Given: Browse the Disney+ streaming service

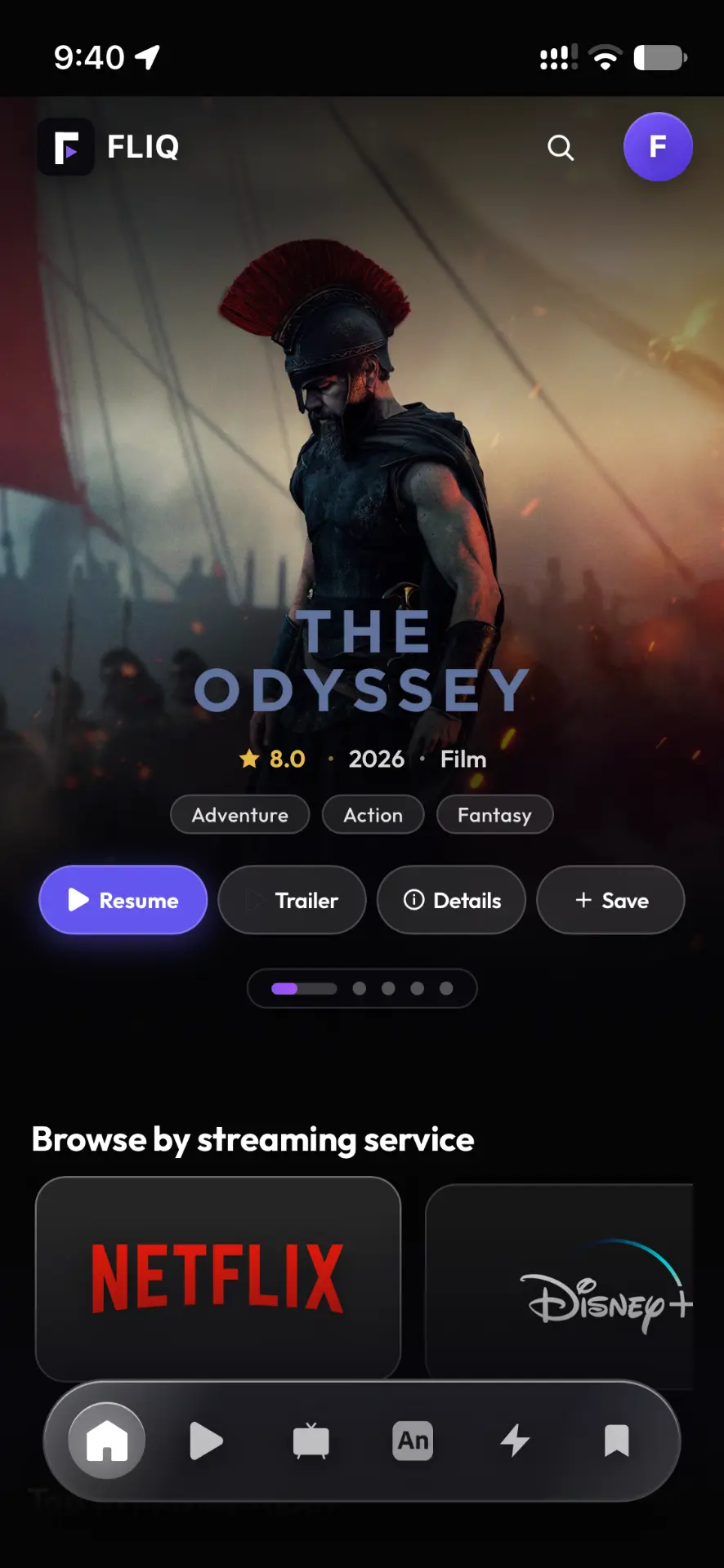Looking at the screenshot, I should [x=560, y=1286].
